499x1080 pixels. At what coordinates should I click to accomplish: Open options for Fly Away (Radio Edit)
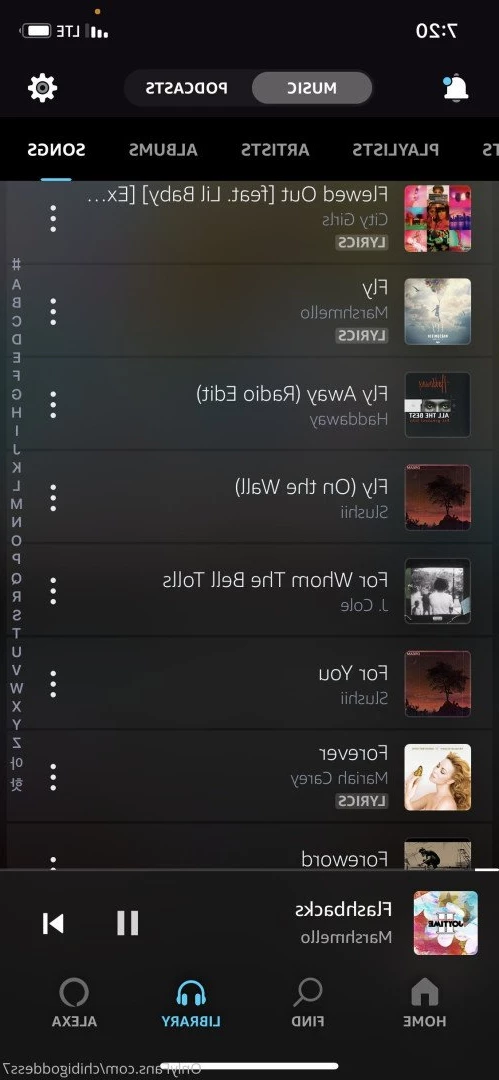(53, 404)
